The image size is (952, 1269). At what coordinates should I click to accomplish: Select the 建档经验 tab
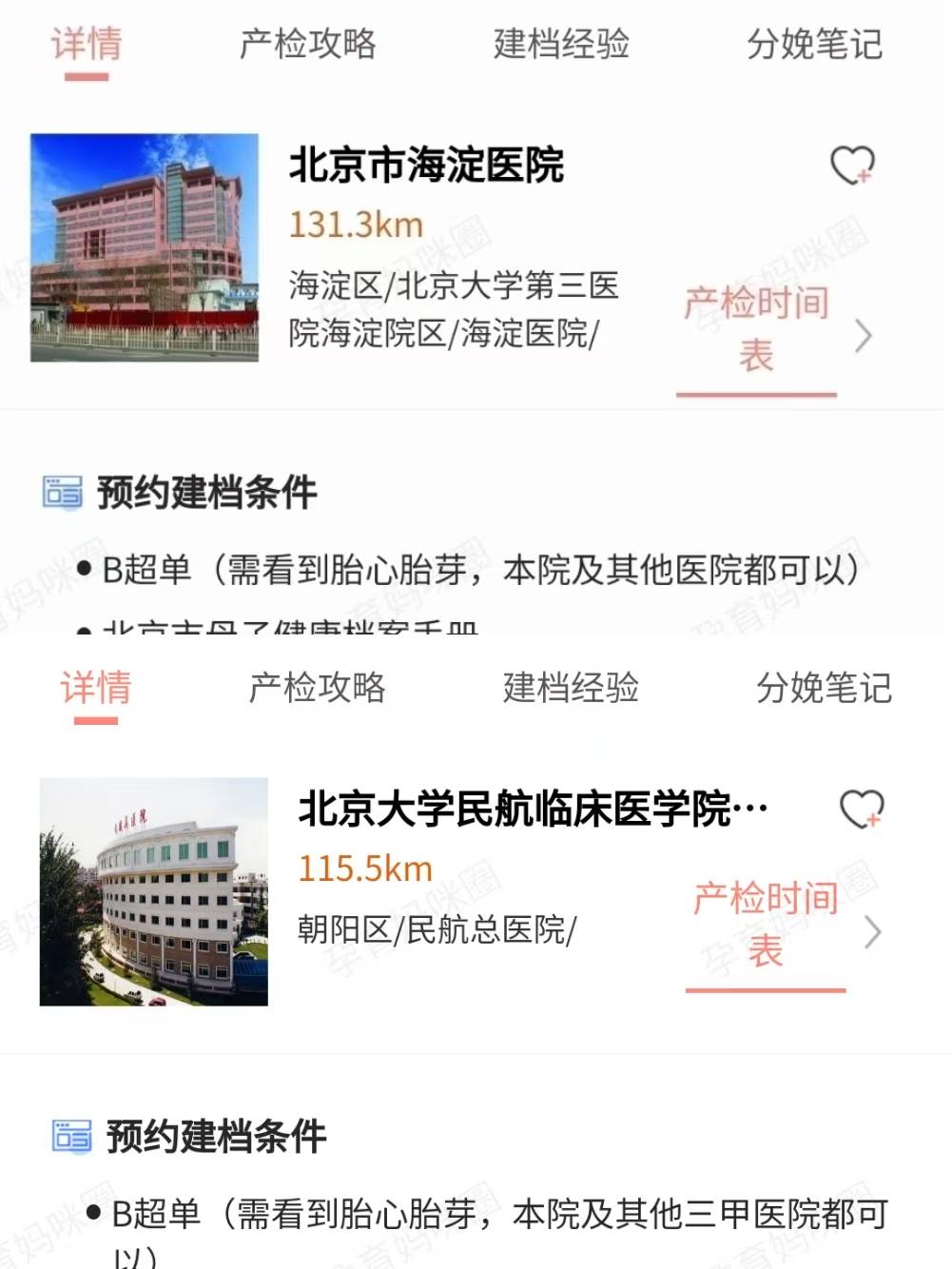[x=561, y=45]
